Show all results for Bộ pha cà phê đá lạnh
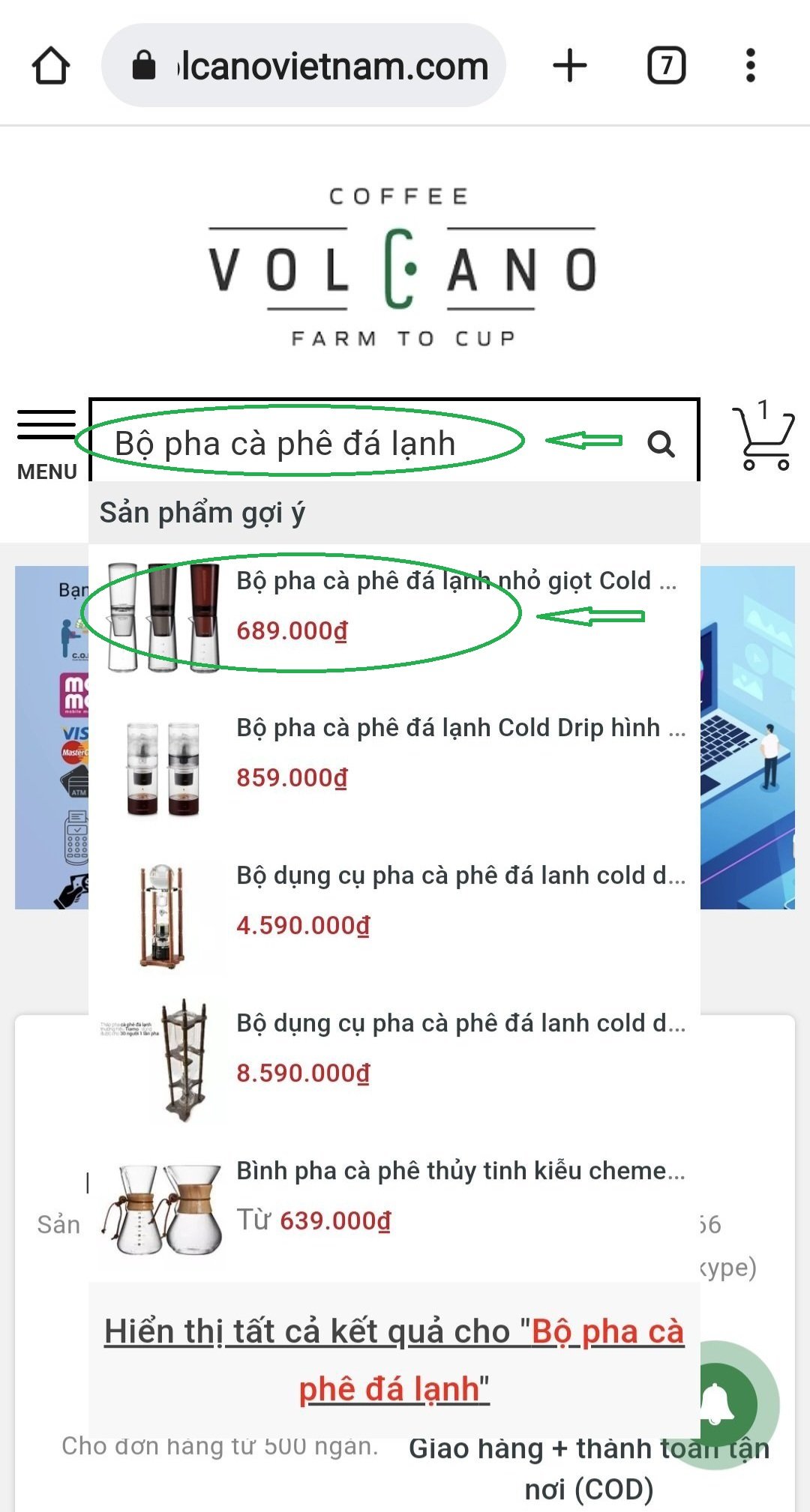 click(x=394, y=1359)
